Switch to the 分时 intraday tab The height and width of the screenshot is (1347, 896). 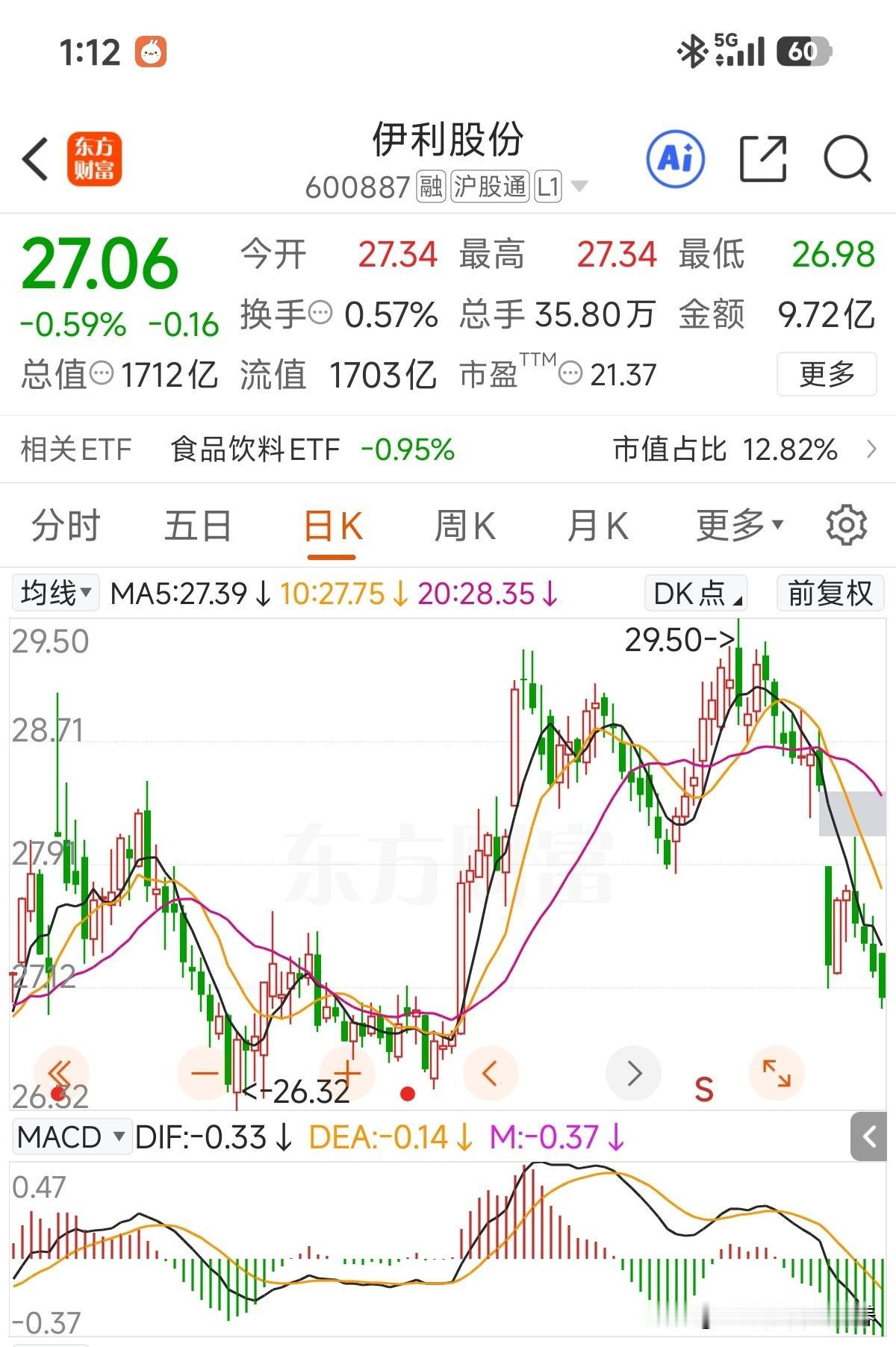[64, 524]
